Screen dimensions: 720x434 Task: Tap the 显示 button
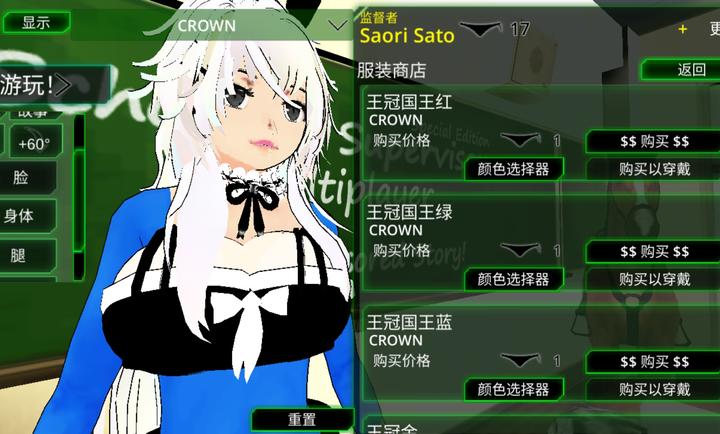click(x=36, y=22)
